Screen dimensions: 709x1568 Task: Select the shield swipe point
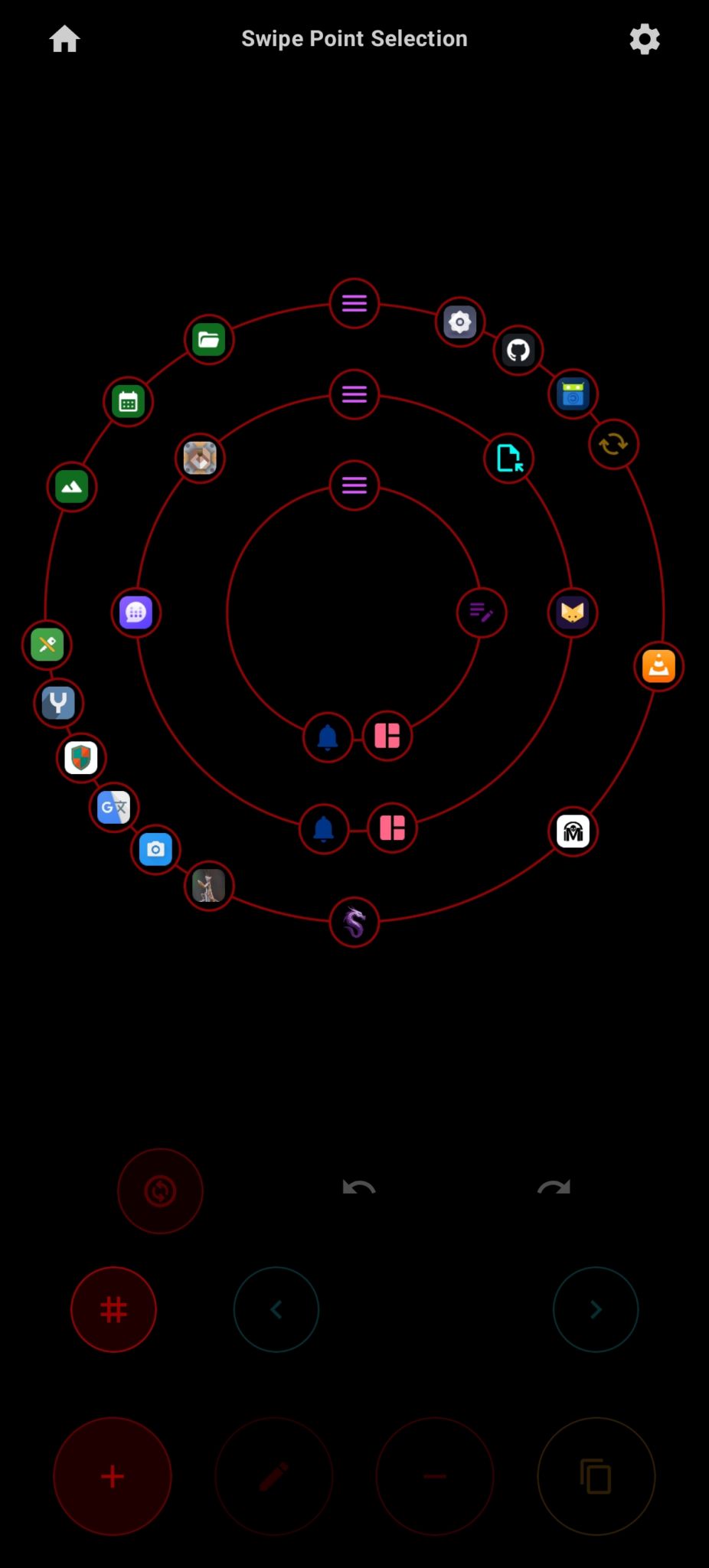tap(81, 758)
